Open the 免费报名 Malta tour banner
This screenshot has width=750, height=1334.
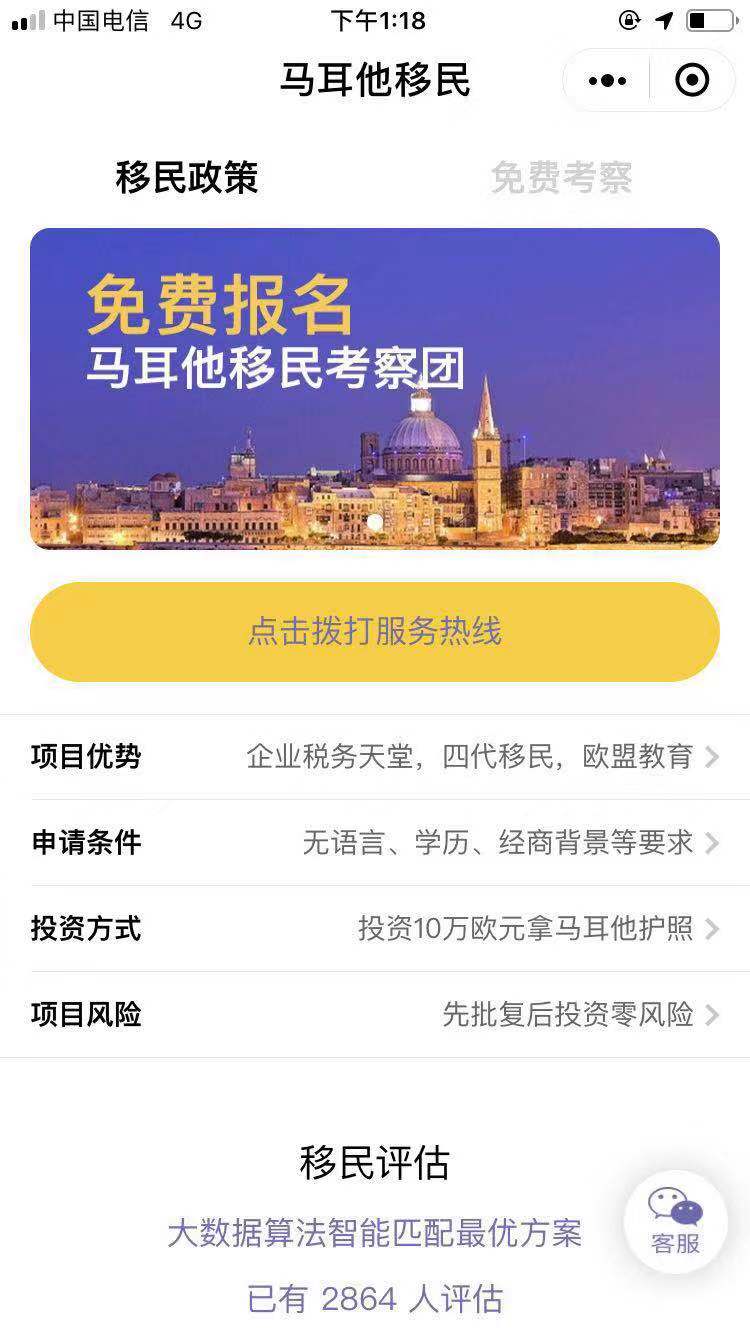point(375,388)
